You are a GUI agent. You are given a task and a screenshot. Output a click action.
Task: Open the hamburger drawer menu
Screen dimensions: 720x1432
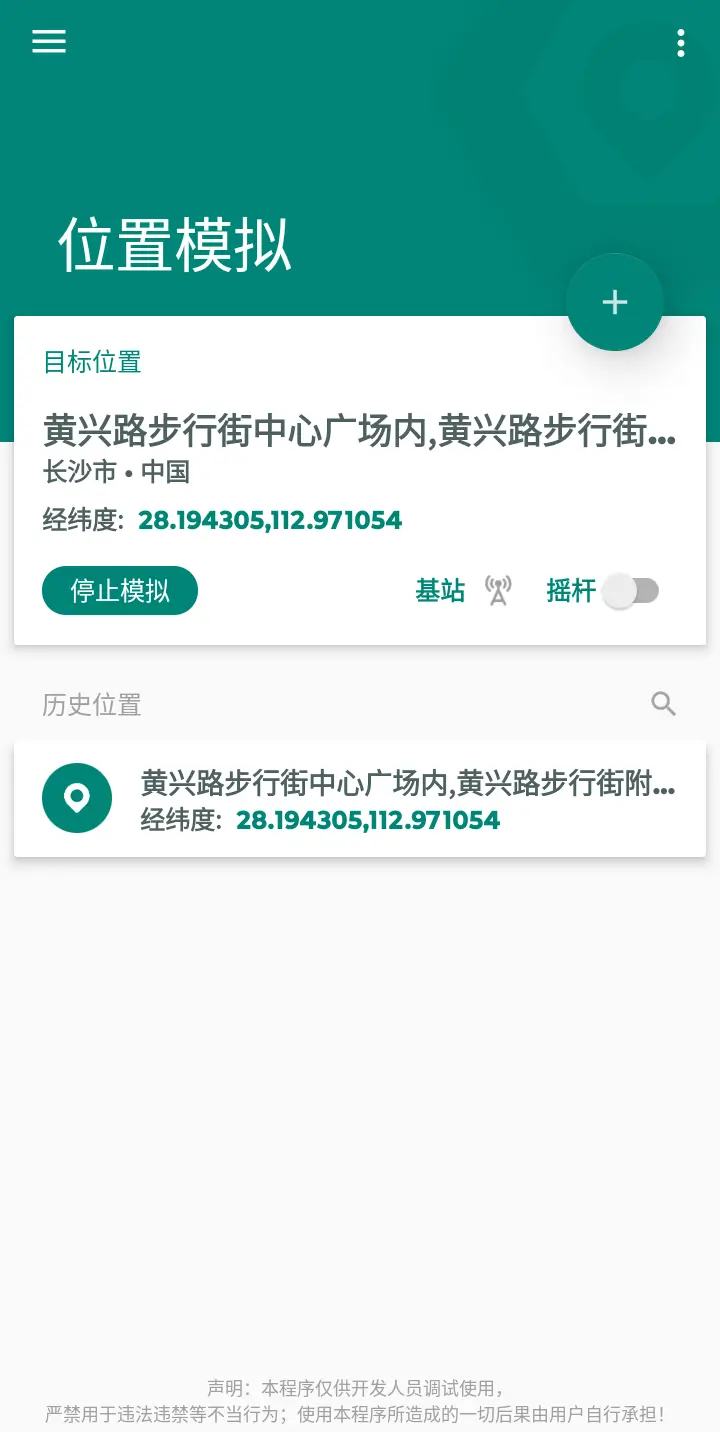point(49,41)
